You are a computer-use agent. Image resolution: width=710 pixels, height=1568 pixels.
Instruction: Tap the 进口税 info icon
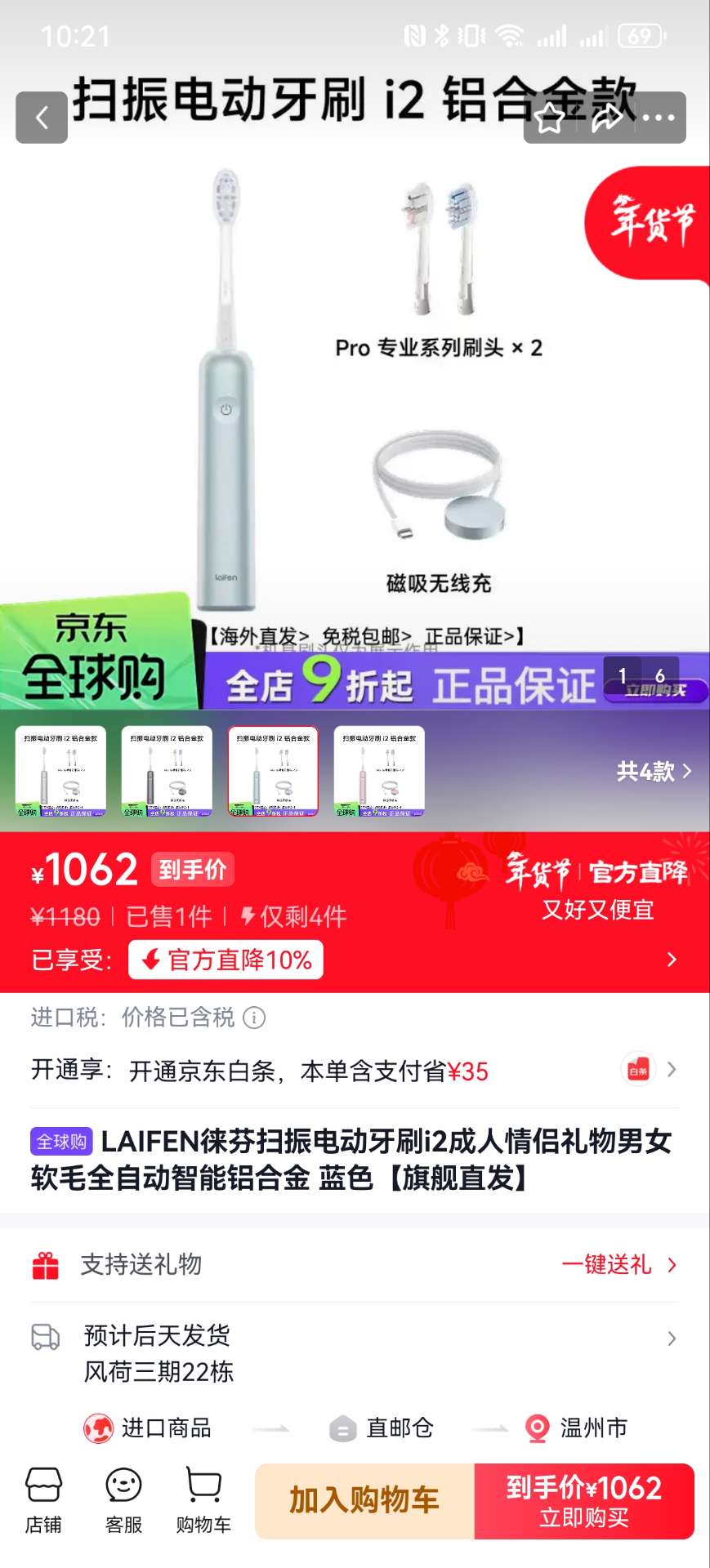tap(254, 1018)
